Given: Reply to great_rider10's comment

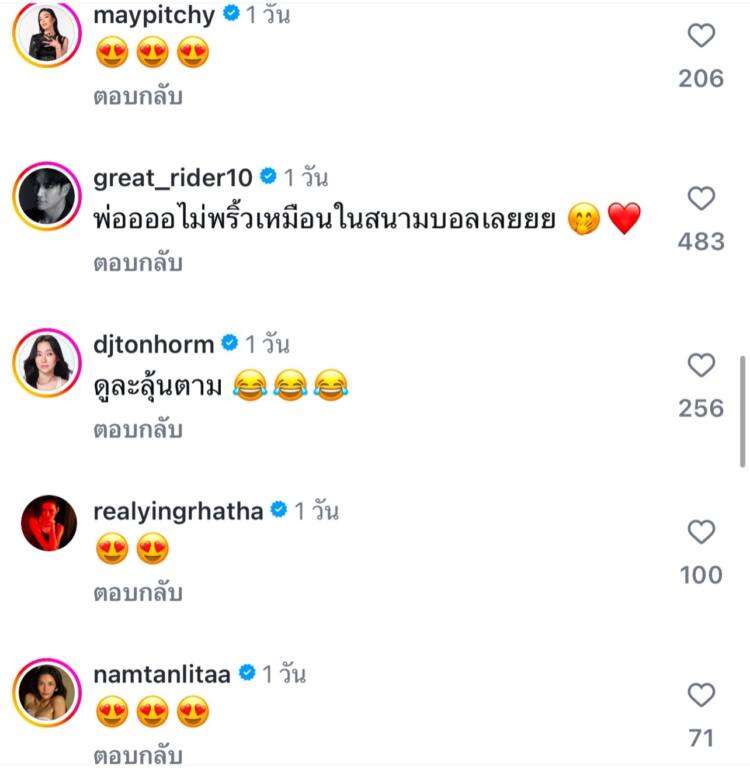Looking at the screenshot, I should point(138,264).
